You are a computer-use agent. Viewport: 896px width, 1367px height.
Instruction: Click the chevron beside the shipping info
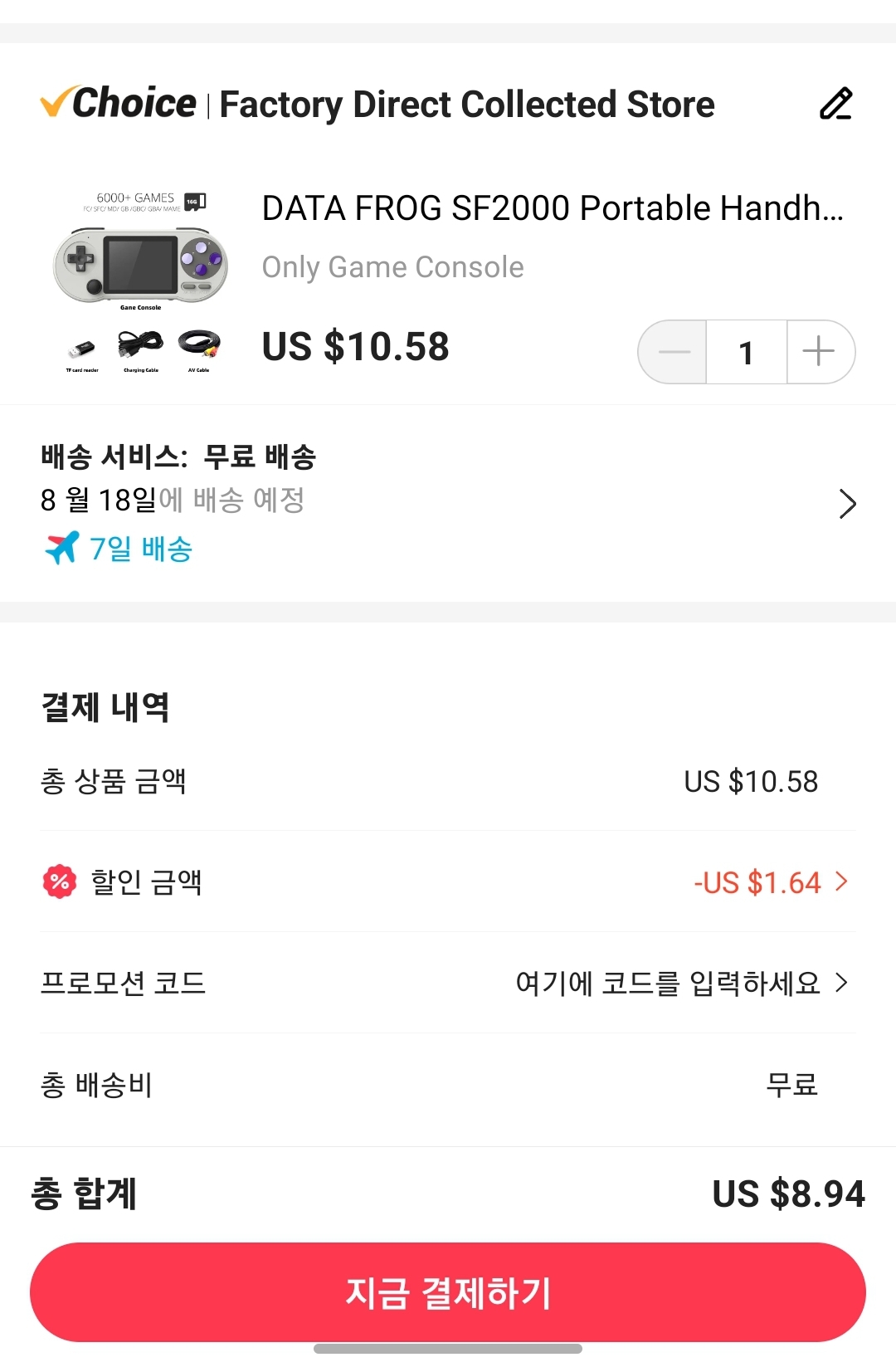point(847,503)
